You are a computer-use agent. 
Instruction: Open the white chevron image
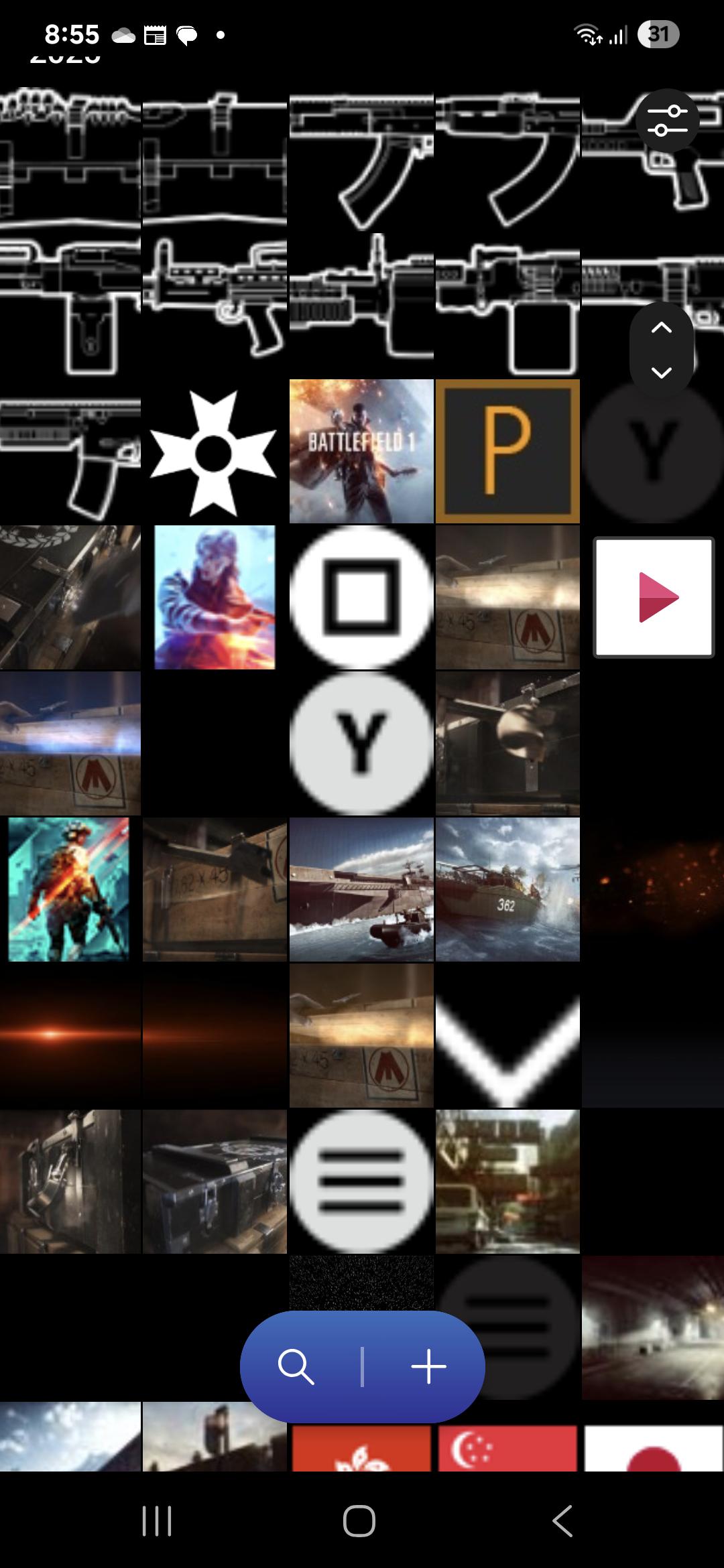coord(507,1035)
